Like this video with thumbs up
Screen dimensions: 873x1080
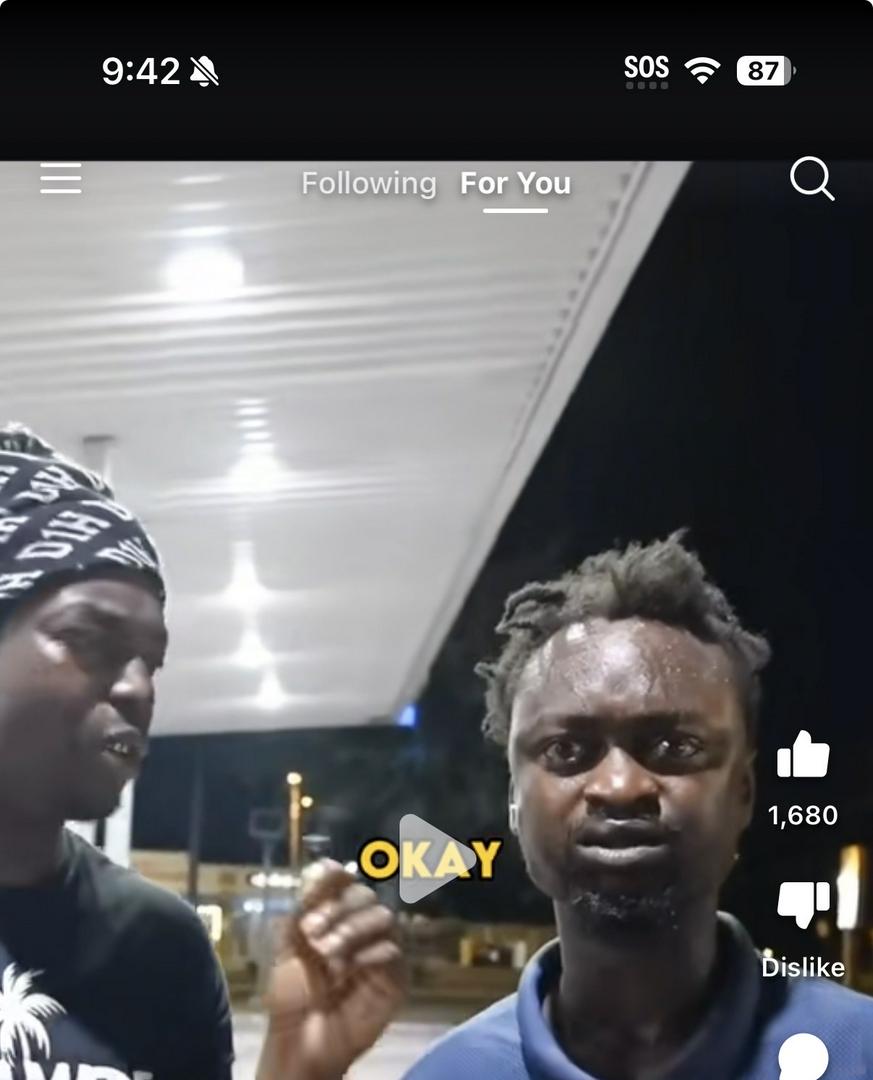[x=803, y=755]
